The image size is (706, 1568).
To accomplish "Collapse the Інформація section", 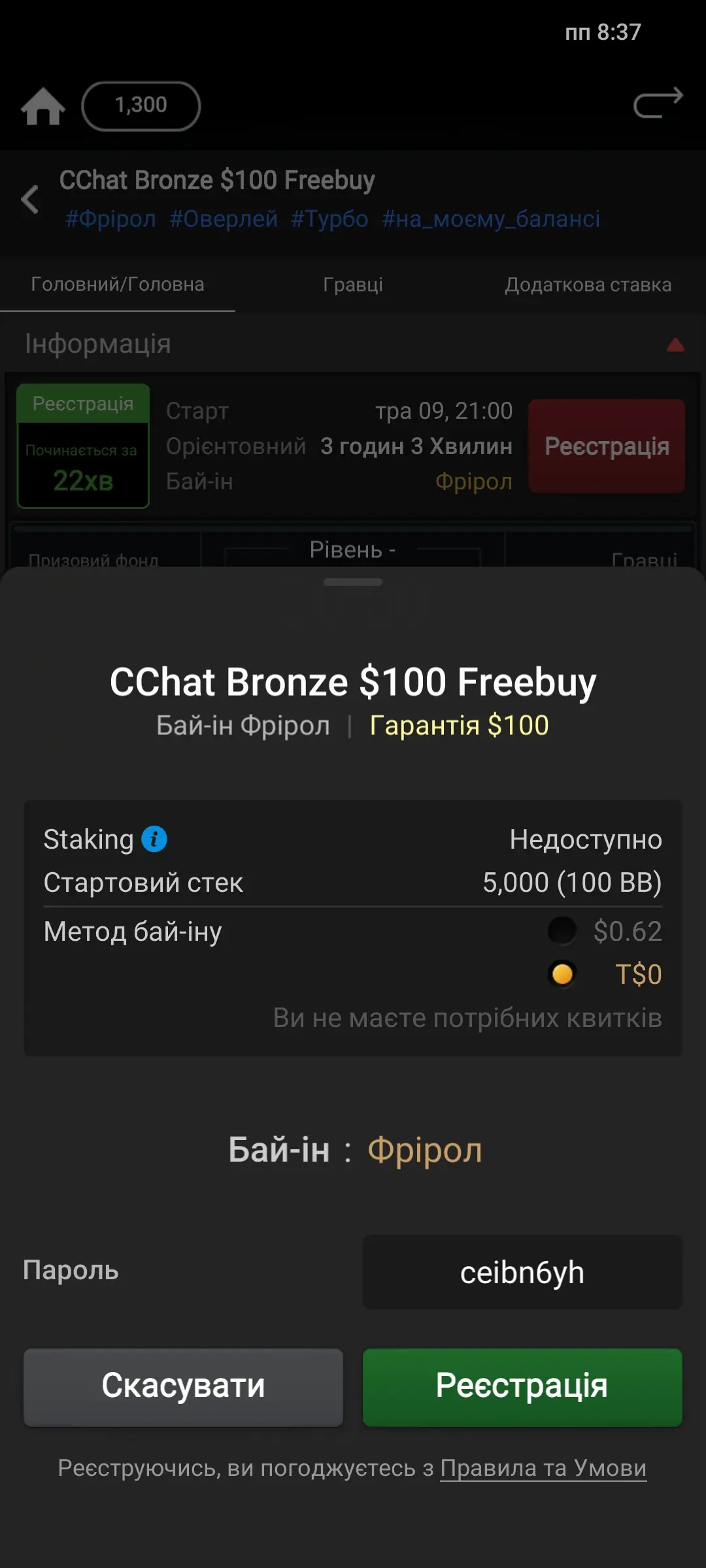I will 675,344.
